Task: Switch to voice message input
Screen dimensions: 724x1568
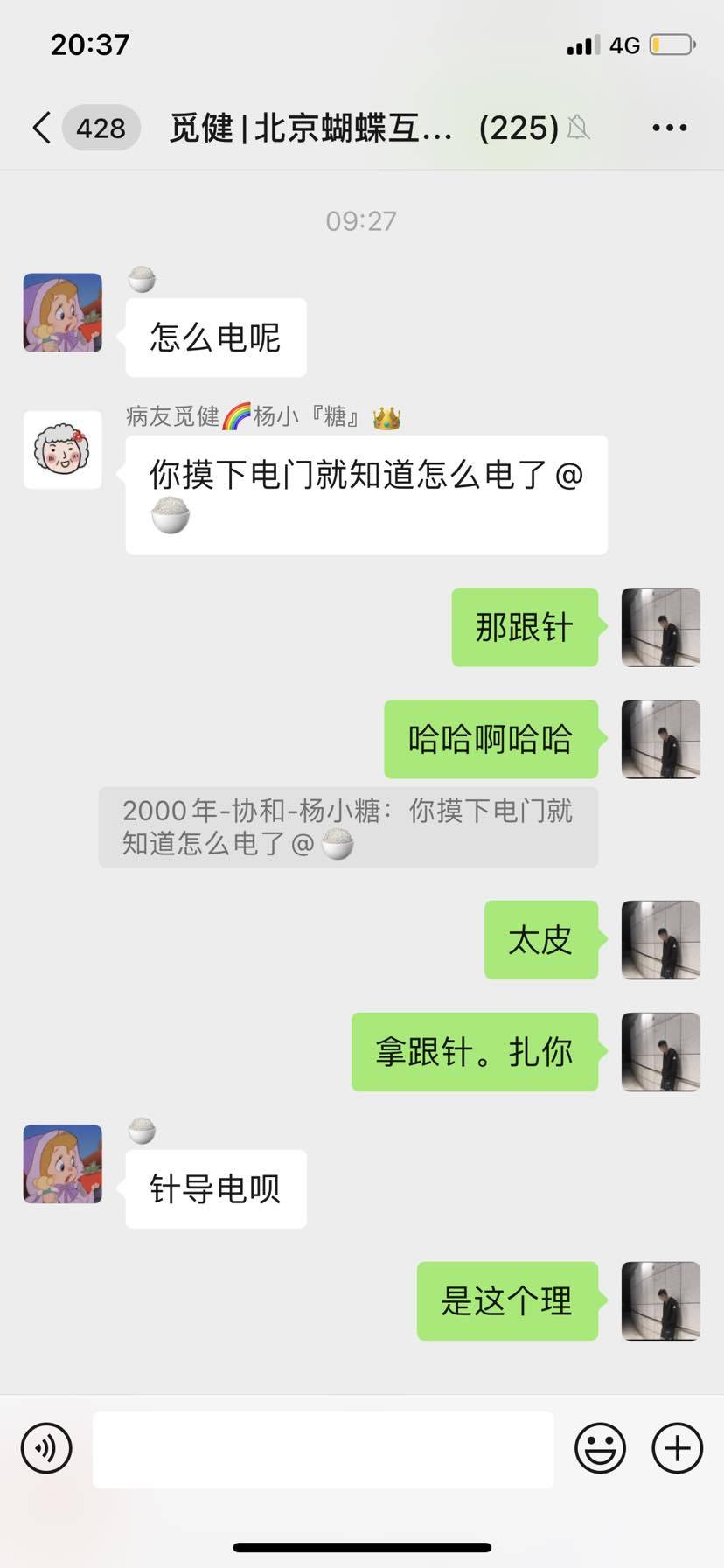Action: (46, 1448)
